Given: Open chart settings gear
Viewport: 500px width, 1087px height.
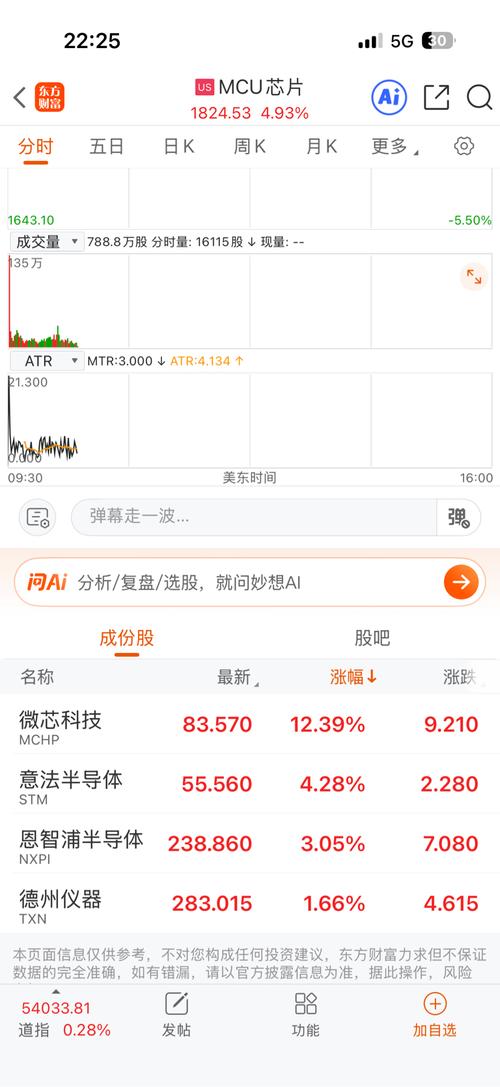Looking at the screenshot, I should click(464, 146).
